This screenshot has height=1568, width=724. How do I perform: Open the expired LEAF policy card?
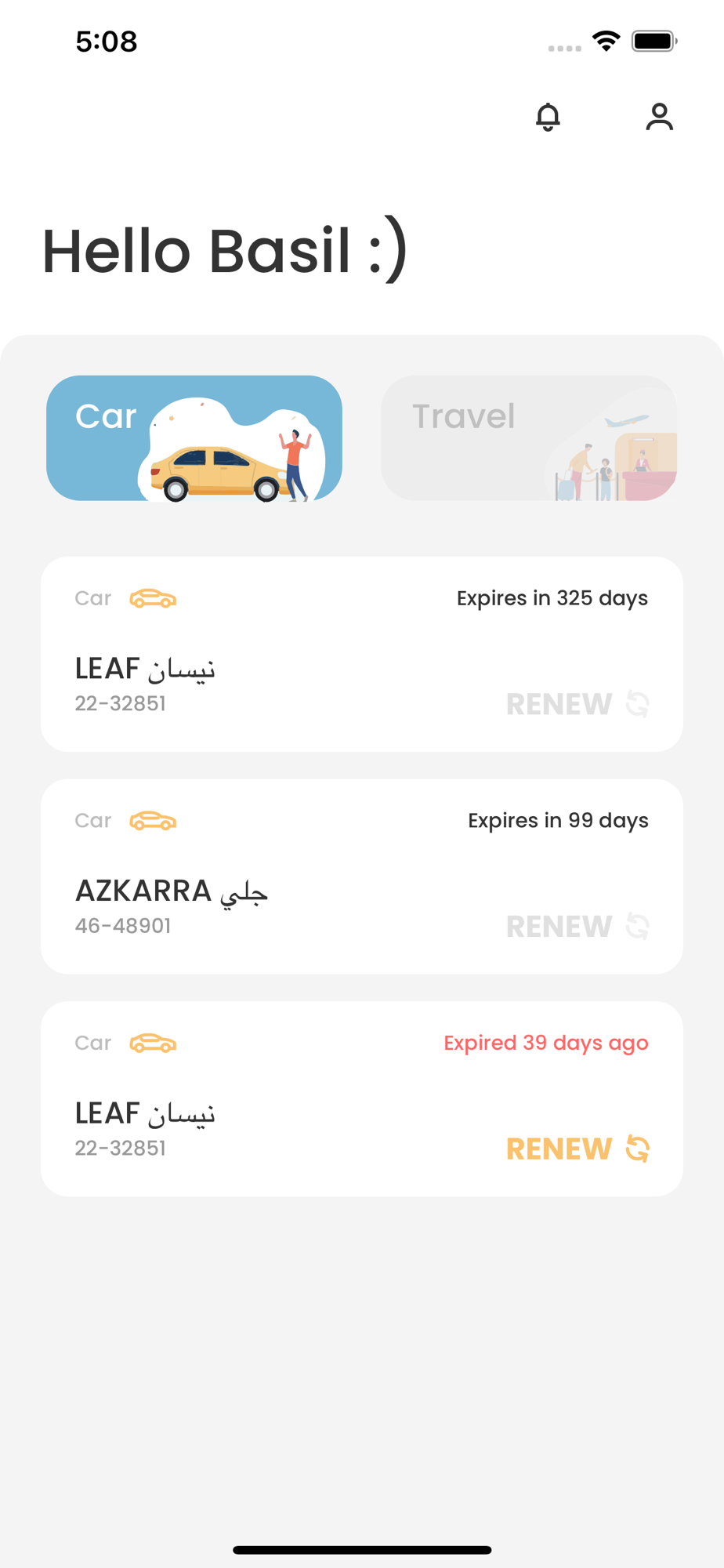(313, 1098)
